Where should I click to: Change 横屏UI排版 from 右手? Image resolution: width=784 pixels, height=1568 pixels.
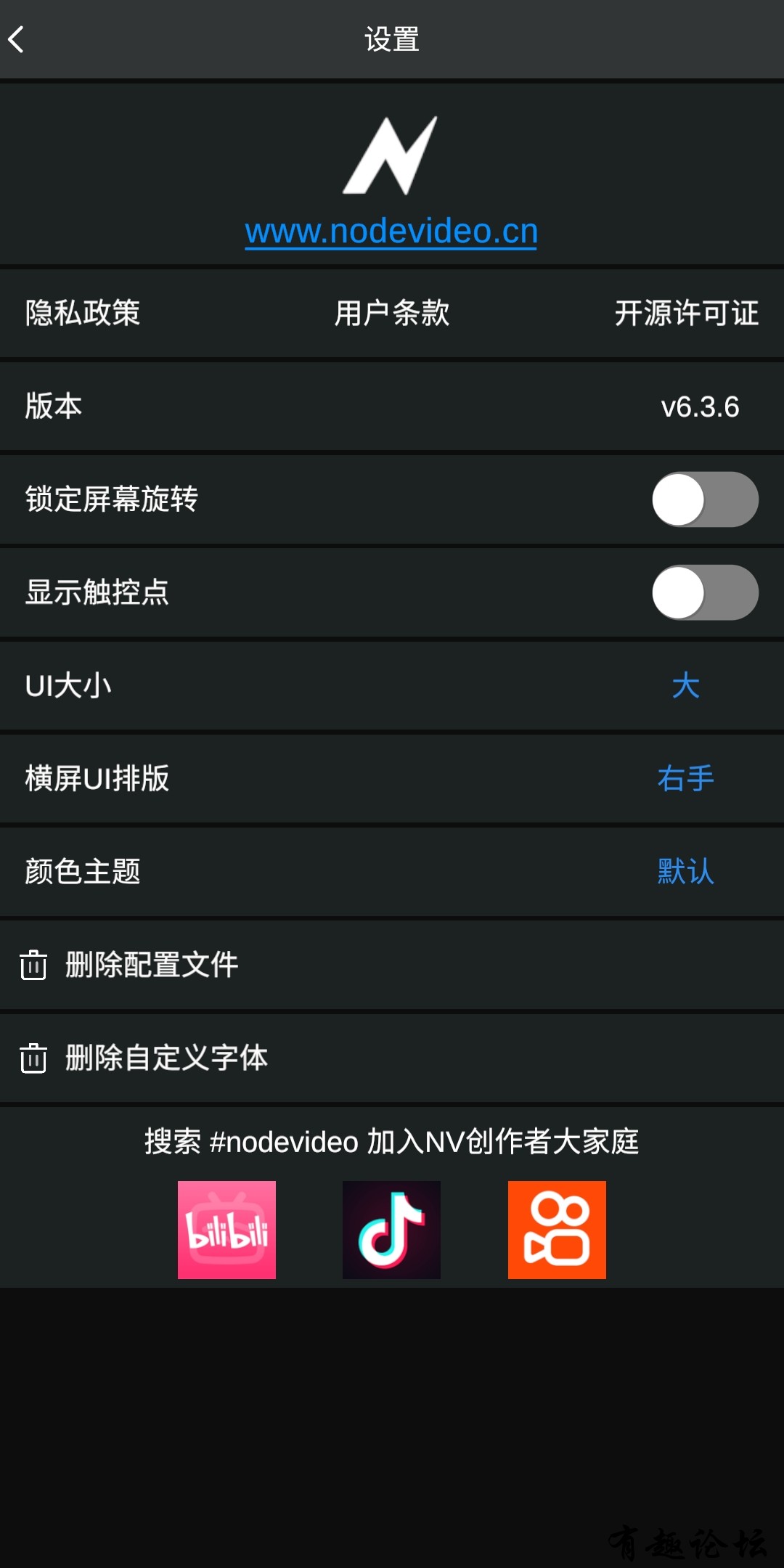coord(685,778)
